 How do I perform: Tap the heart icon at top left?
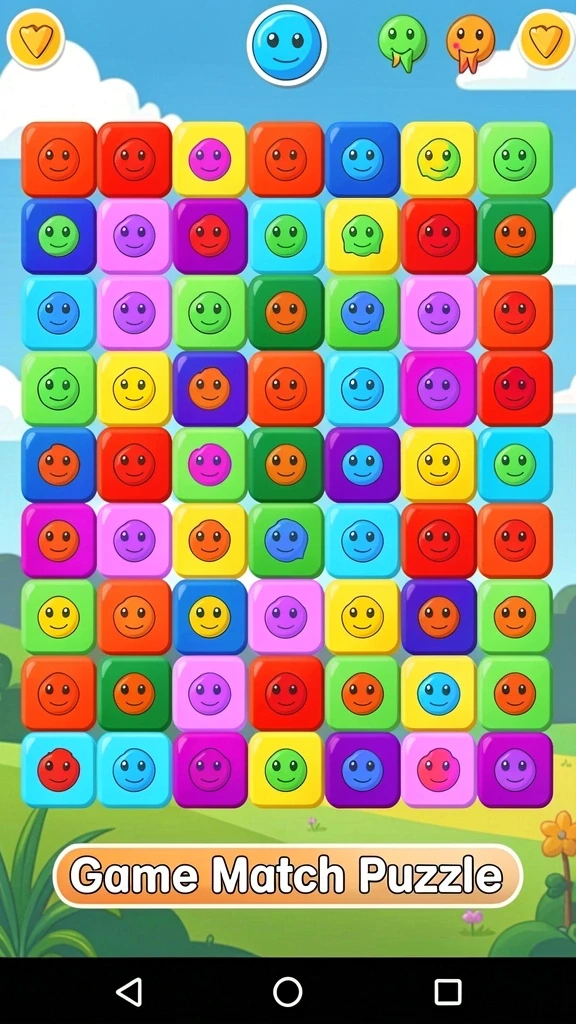tap(35, 40)
